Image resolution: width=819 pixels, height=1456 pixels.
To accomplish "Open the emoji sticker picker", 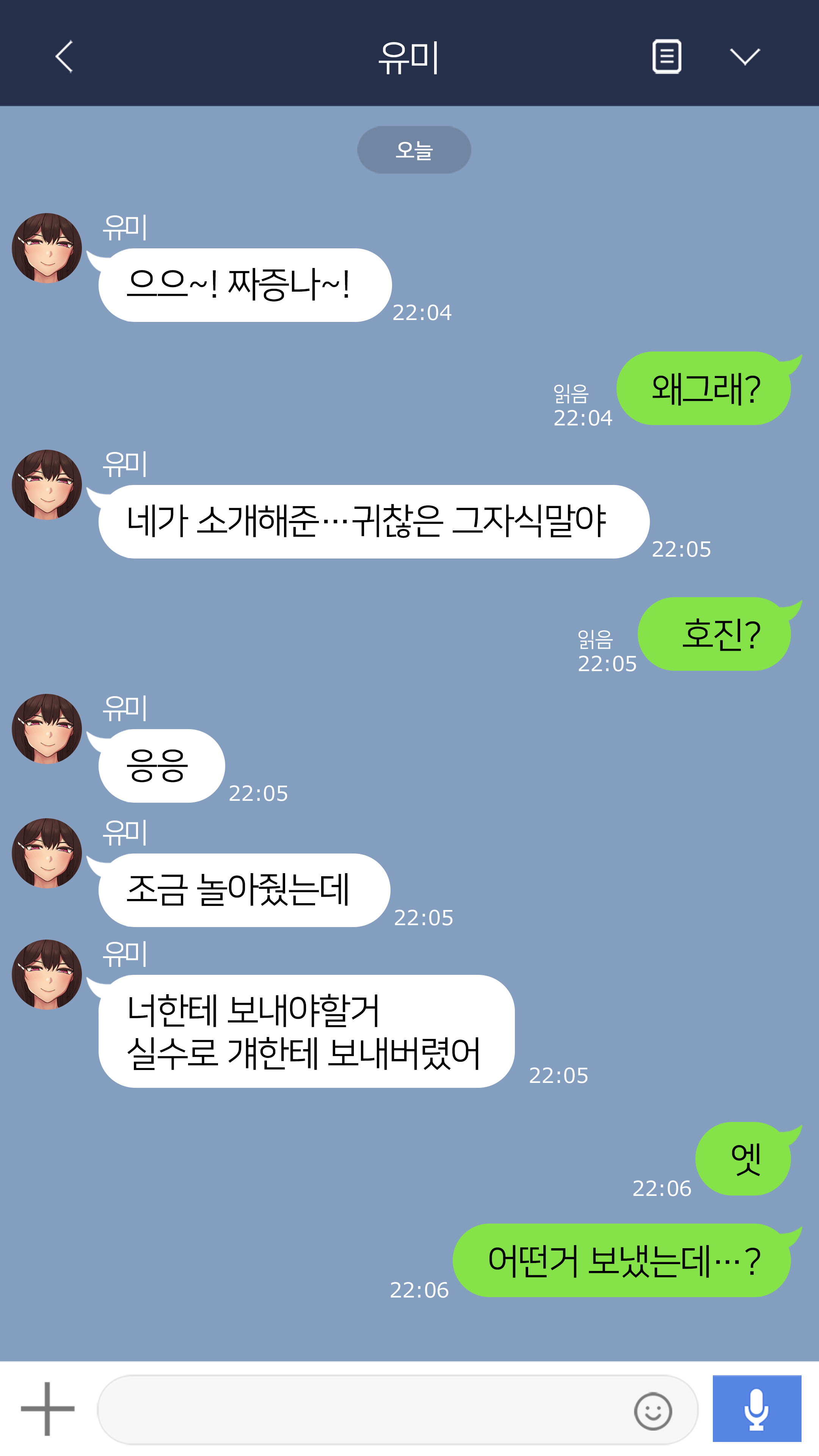I will [x=653, y=1411].
